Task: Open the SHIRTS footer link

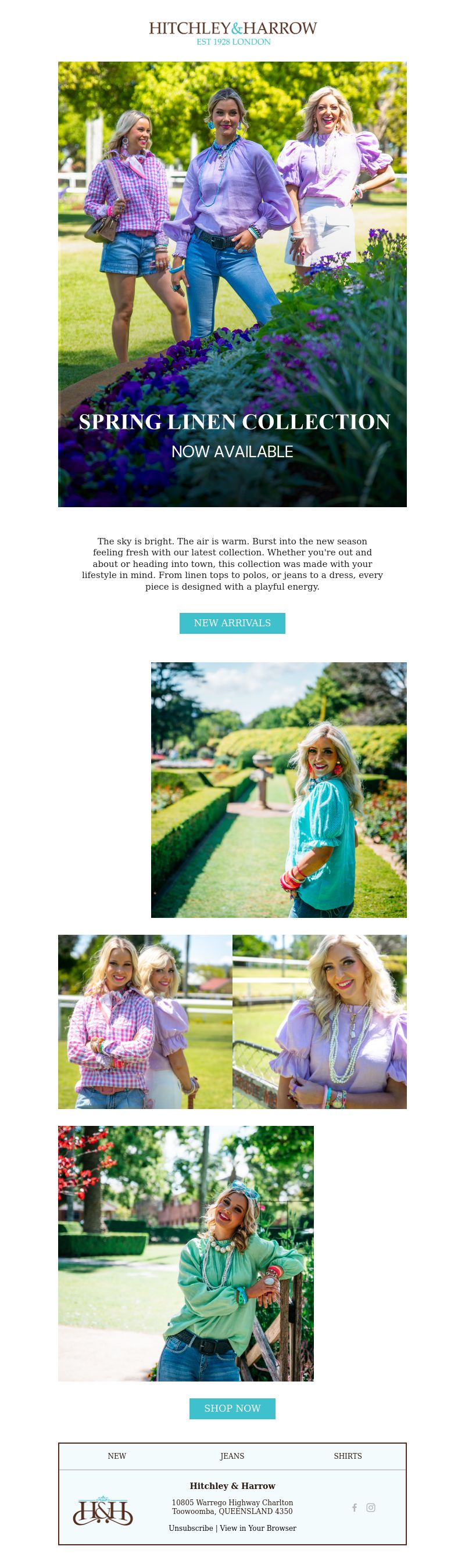Action: click(348, 1456)
